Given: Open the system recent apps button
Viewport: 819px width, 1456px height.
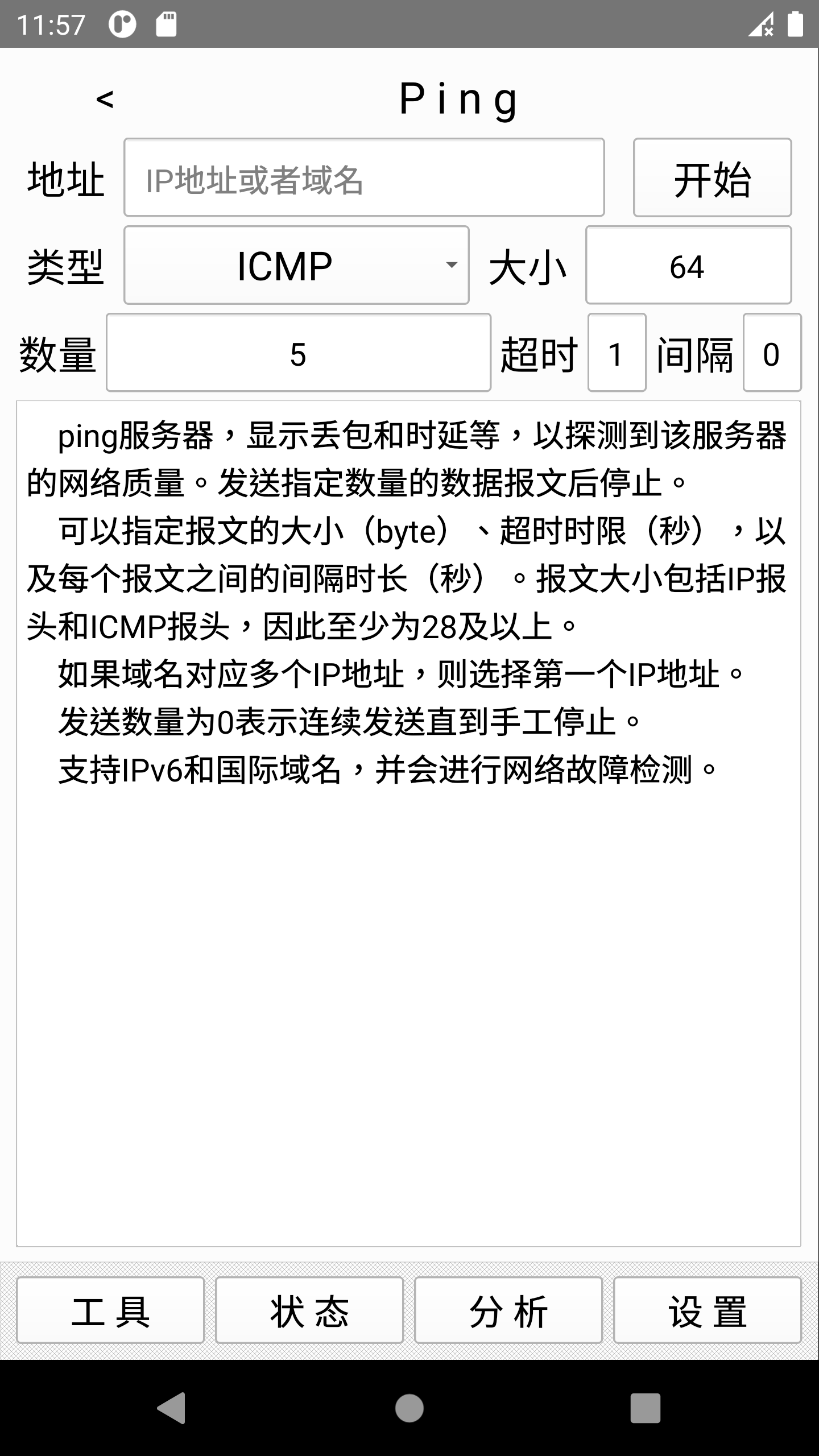Looking at the screenshot, I should pyautogui.click(x=645, y=1408).
